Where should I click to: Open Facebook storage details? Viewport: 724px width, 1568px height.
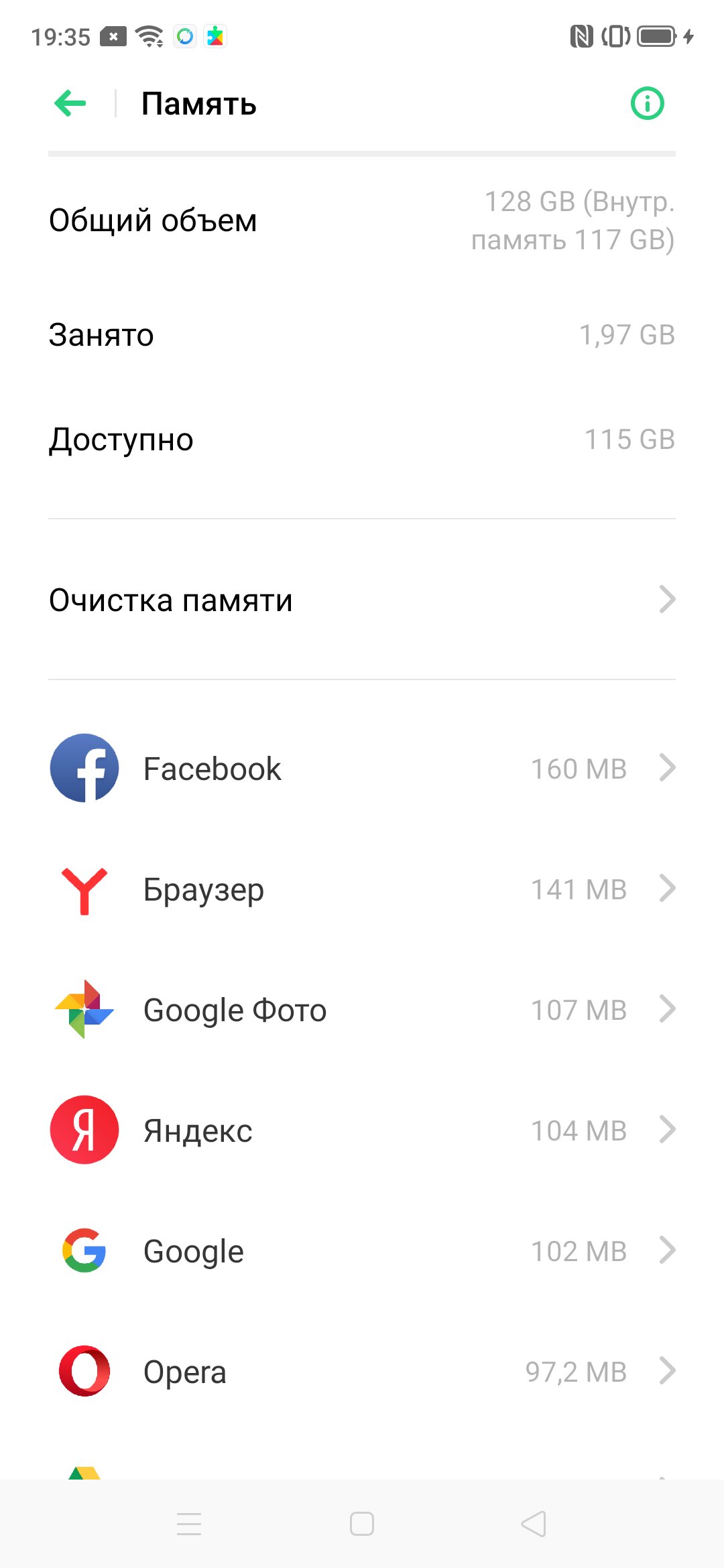click(362, 769)
